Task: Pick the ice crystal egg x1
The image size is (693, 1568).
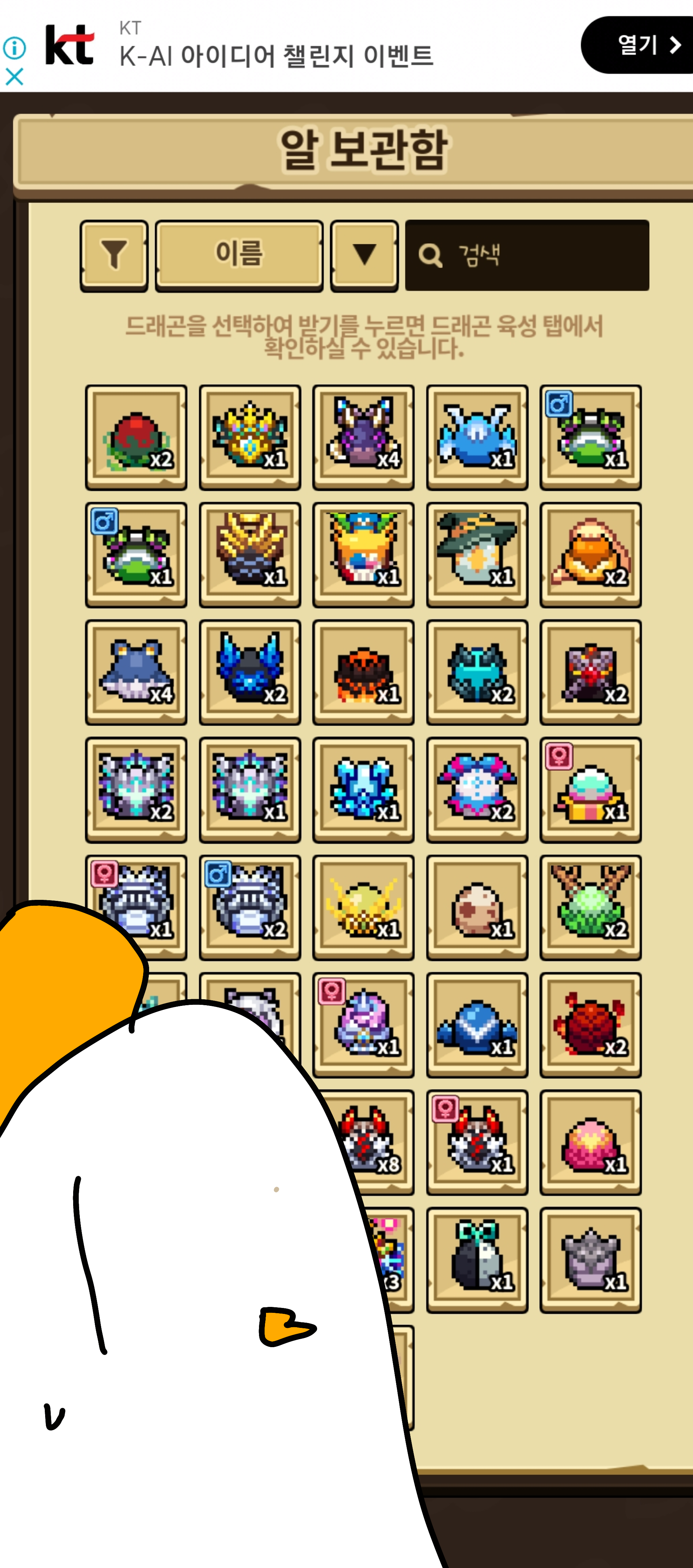Action: coord(363,790)
